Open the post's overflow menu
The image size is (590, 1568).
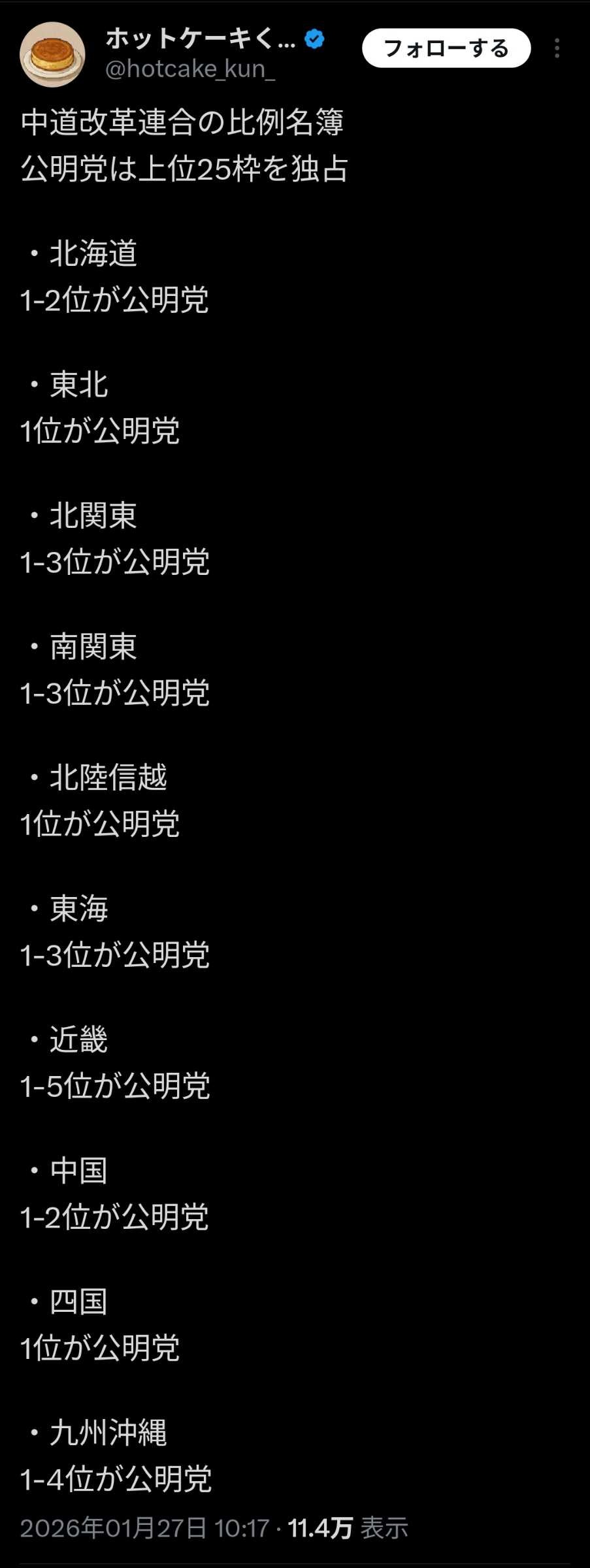tap(557, 48)
